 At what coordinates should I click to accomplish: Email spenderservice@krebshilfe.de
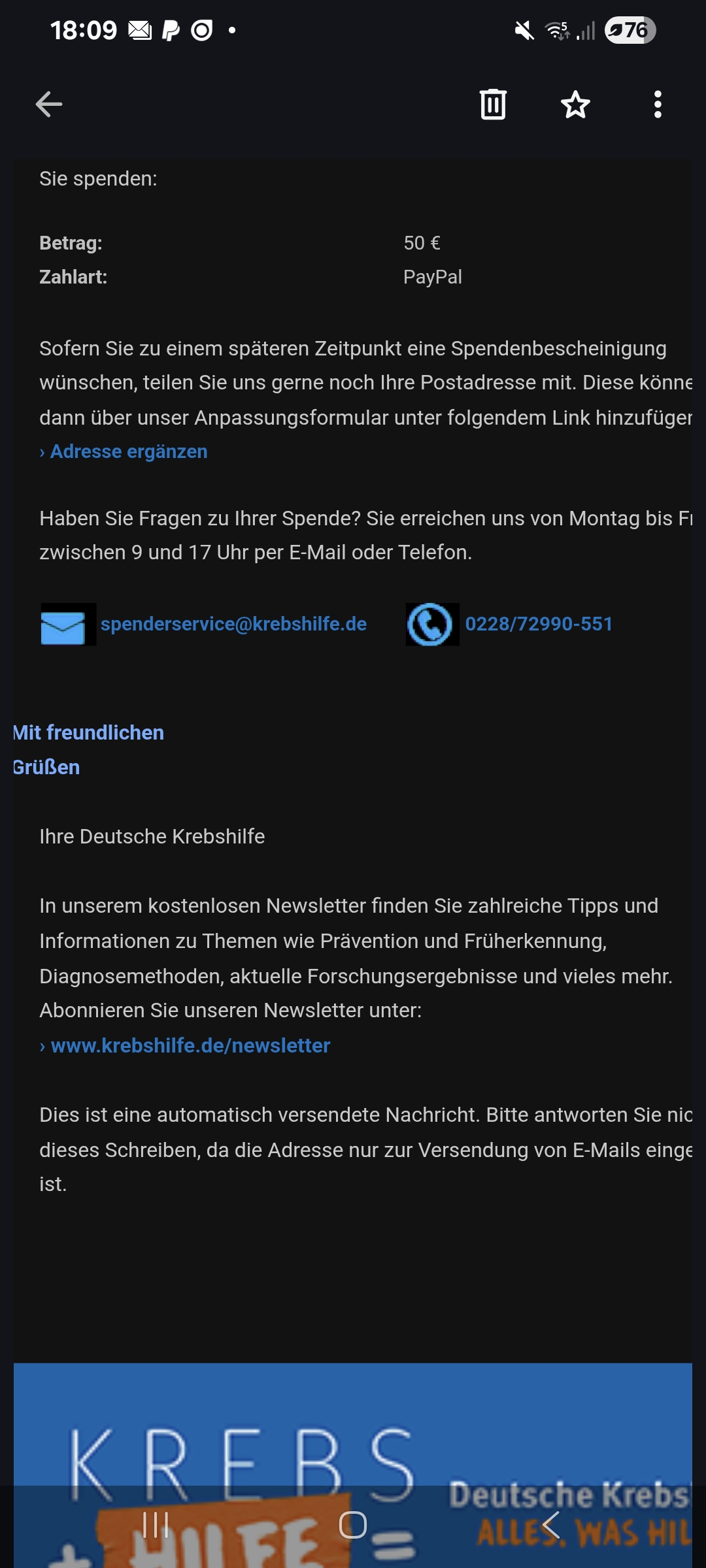tap(233, 624)
